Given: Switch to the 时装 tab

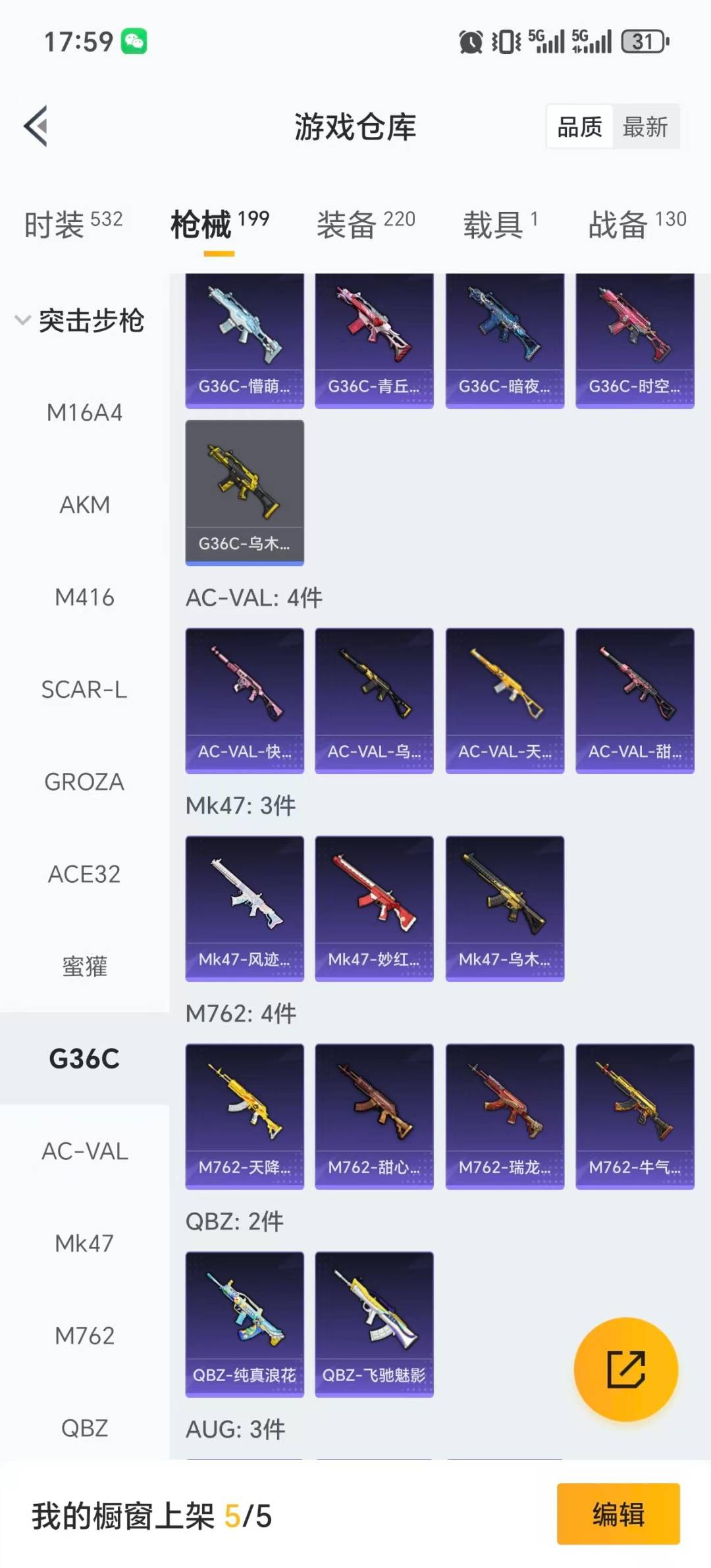Looking at the screenshot, I should pyautogui.click(x=73, y=224).
